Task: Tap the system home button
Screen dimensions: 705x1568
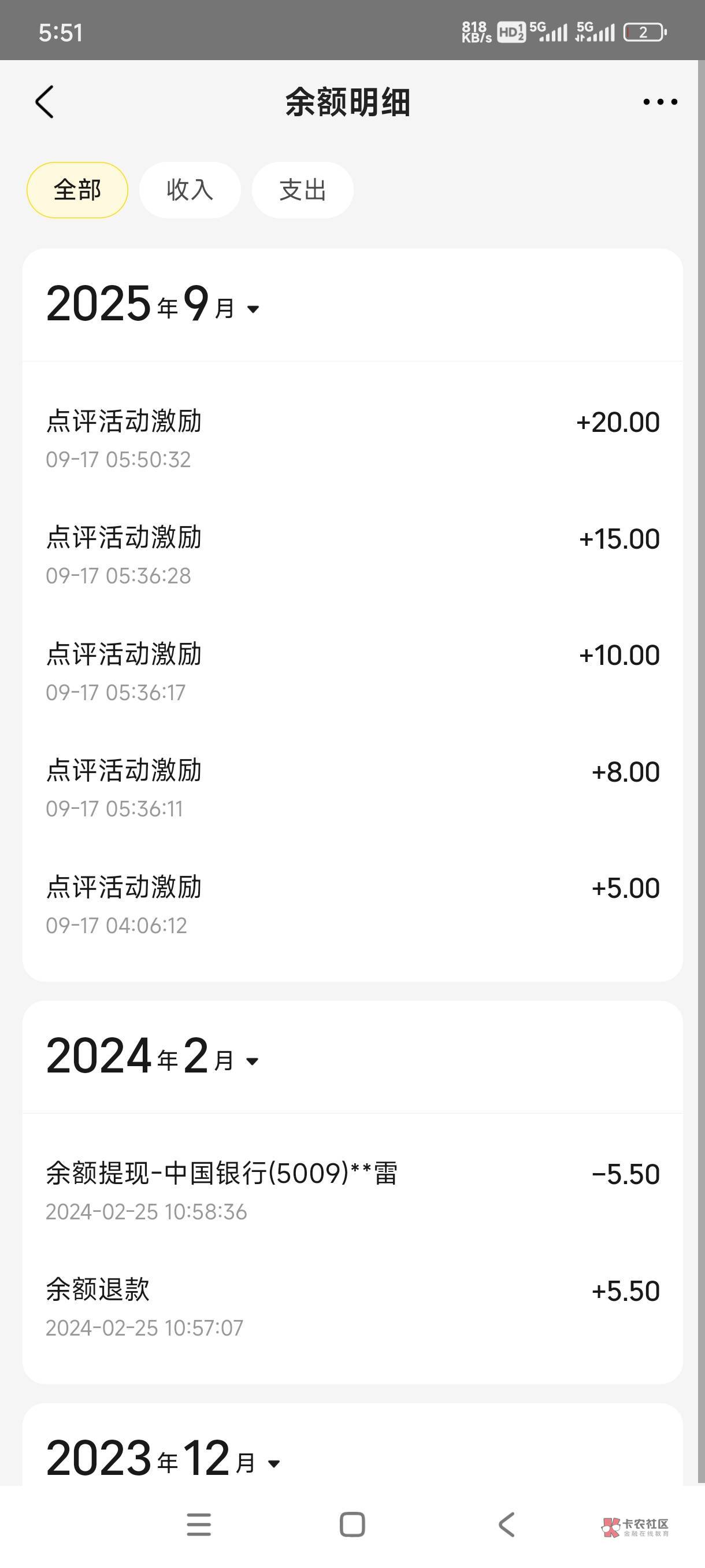Action: (352, 1525)
